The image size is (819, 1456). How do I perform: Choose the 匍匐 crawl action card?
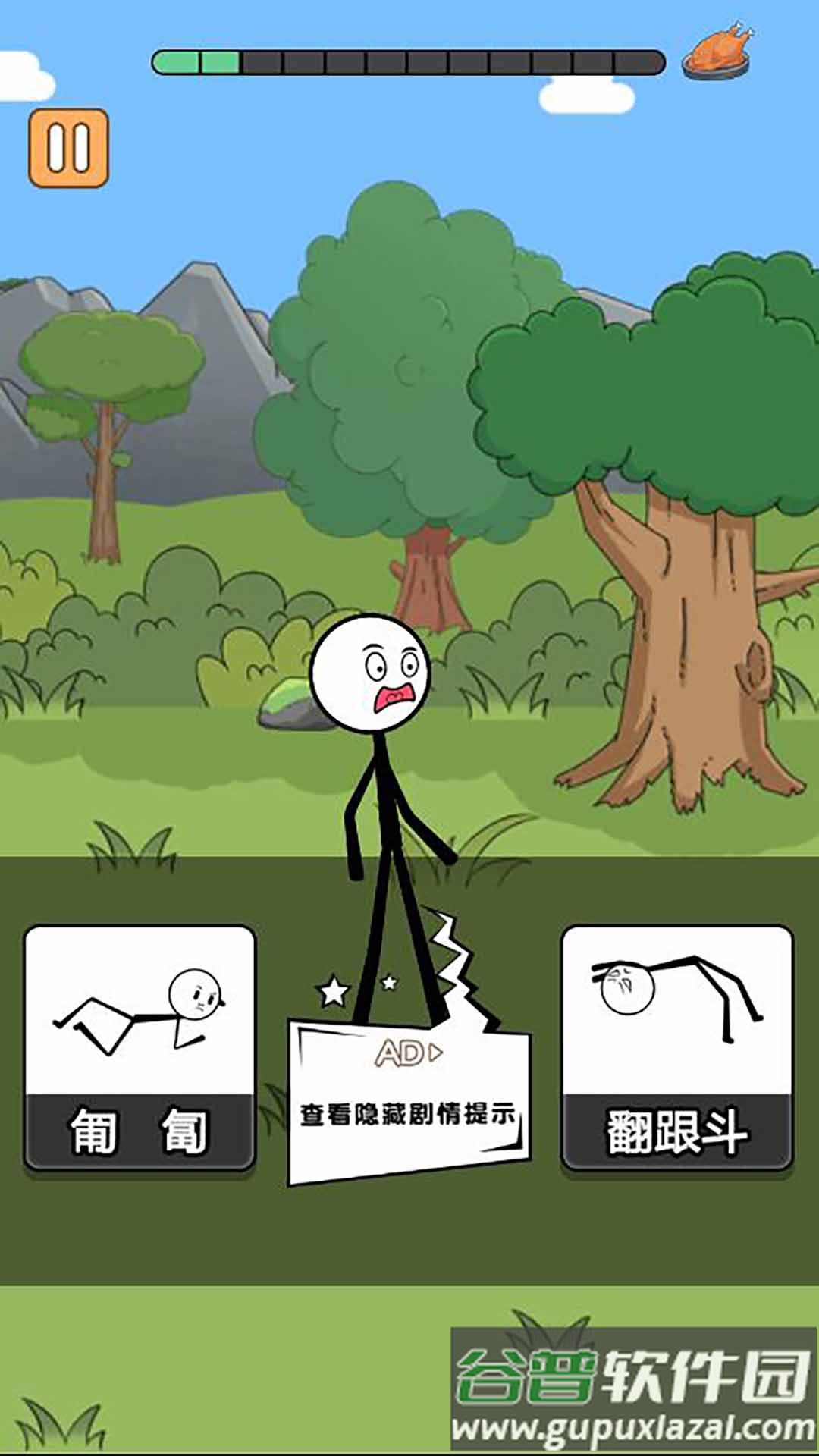140,1048
